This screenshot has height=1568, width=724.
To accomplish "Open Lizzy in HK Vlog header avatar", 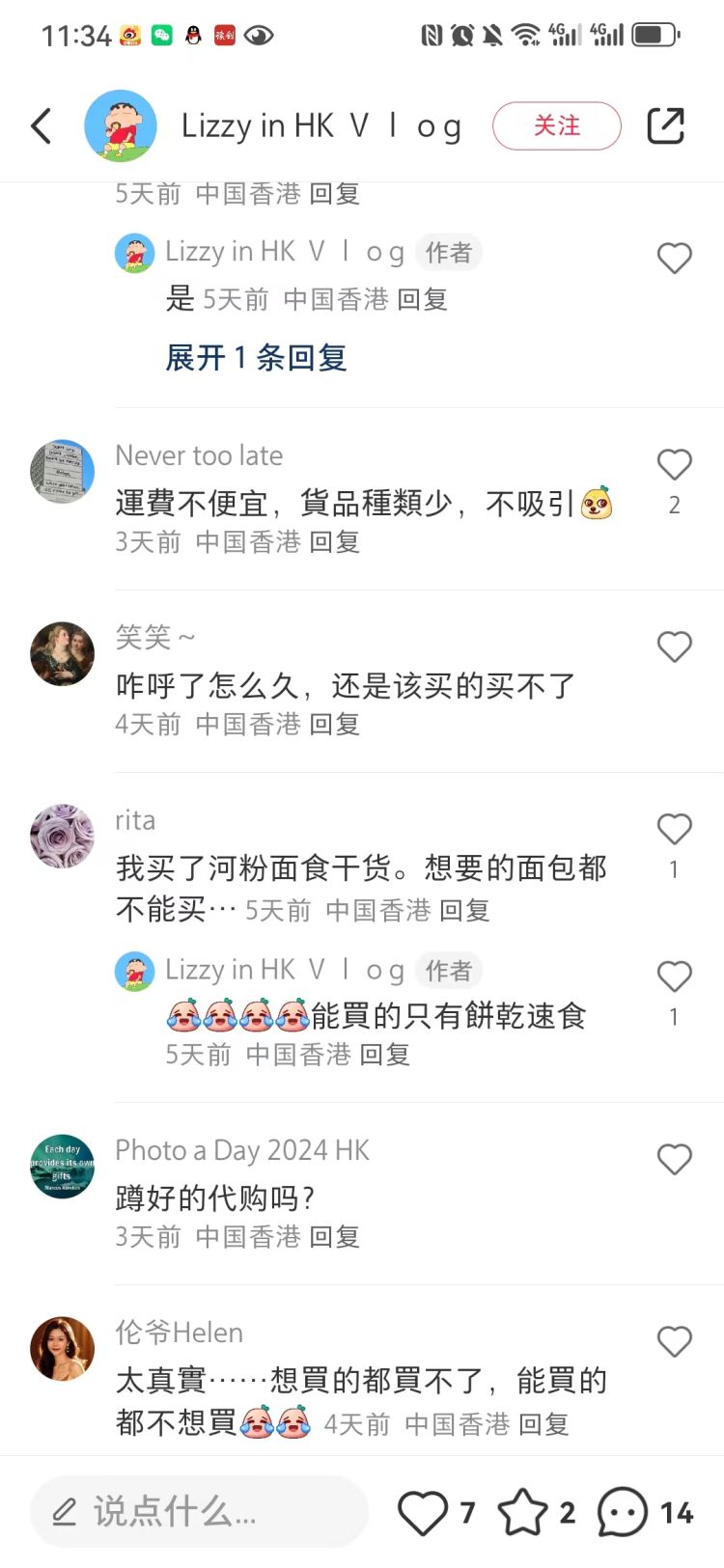I will tap(121, 126).
